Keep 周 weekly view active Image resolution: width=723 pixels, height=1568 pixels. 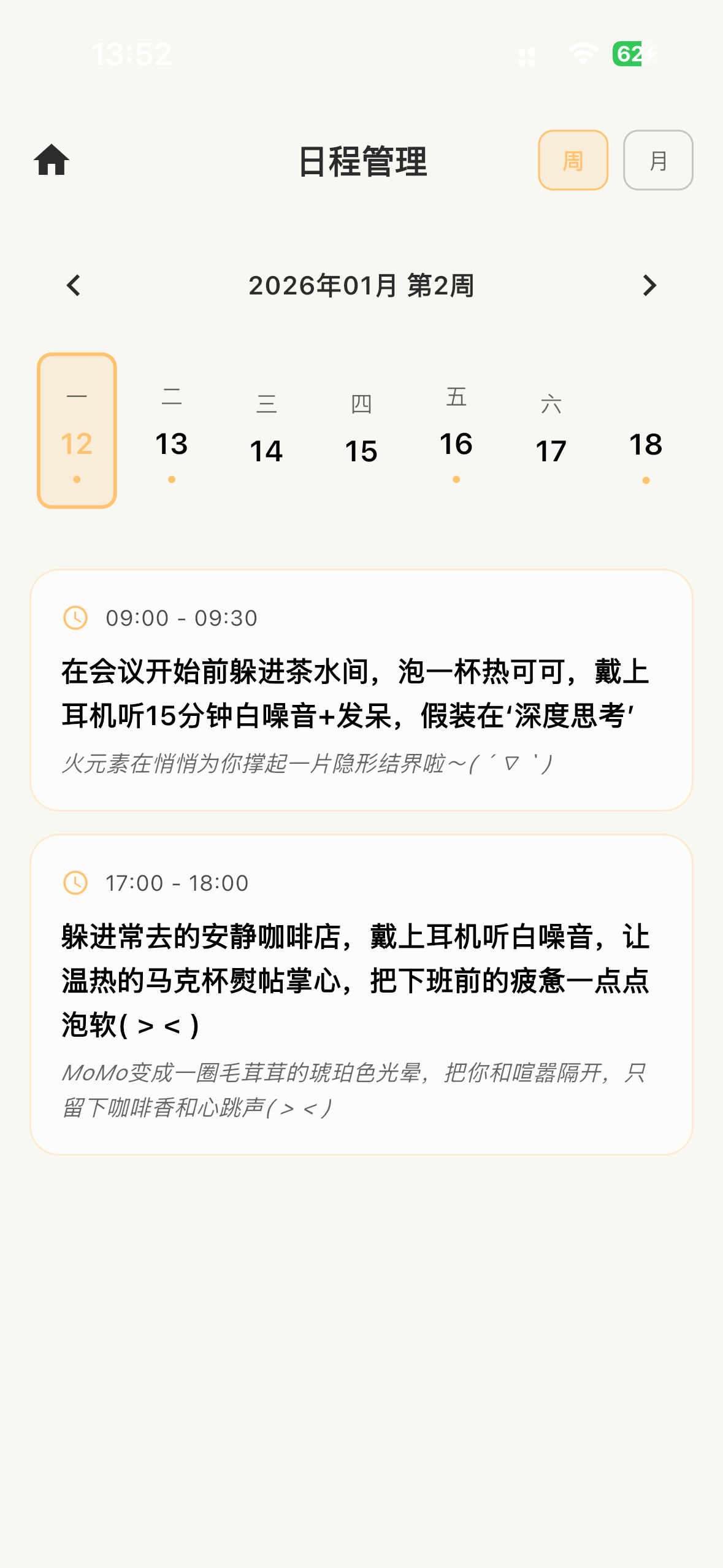click(x=572, y=160)
